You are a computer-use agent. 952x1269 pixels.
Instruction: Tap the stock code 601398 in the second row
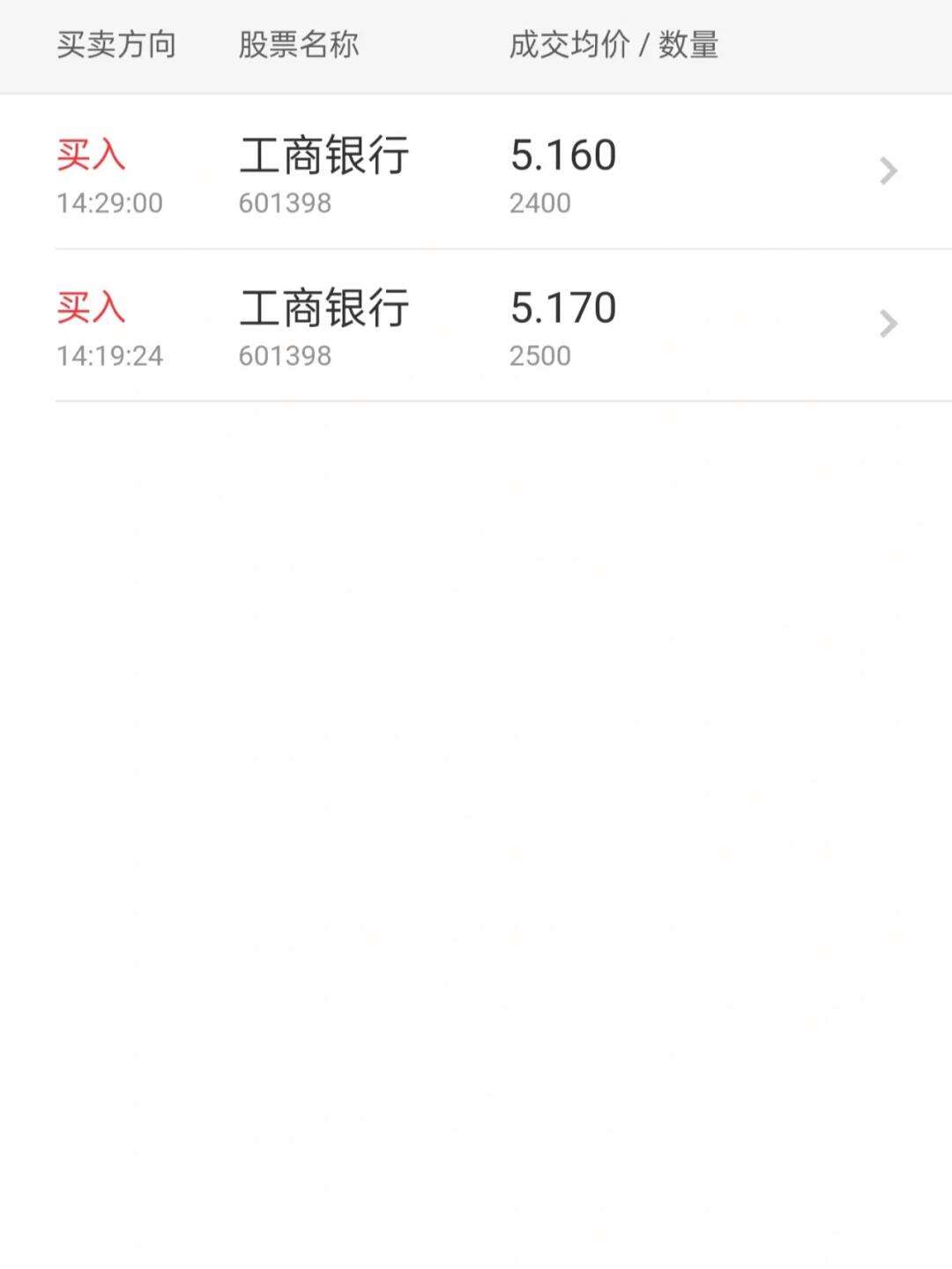pyautogui.click(x=284, y=356)
